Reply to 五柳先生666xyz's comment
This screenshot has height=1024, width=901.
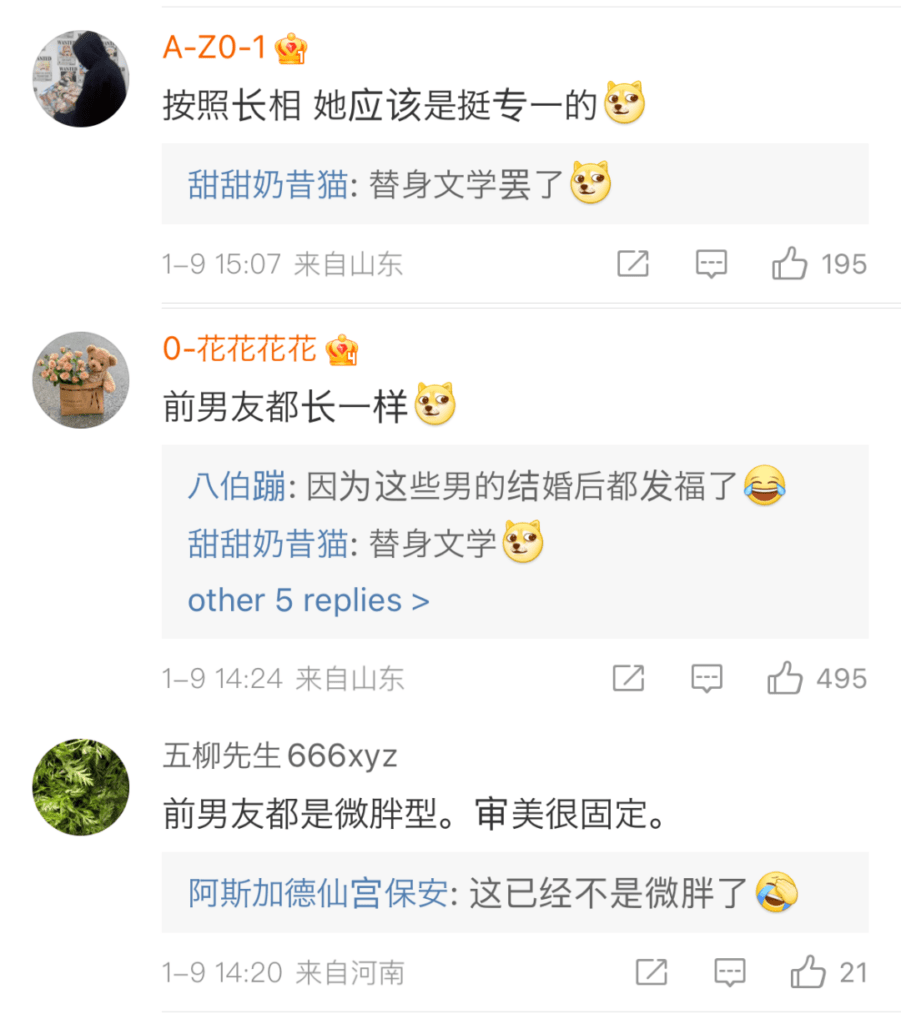[x=730, y=972]
